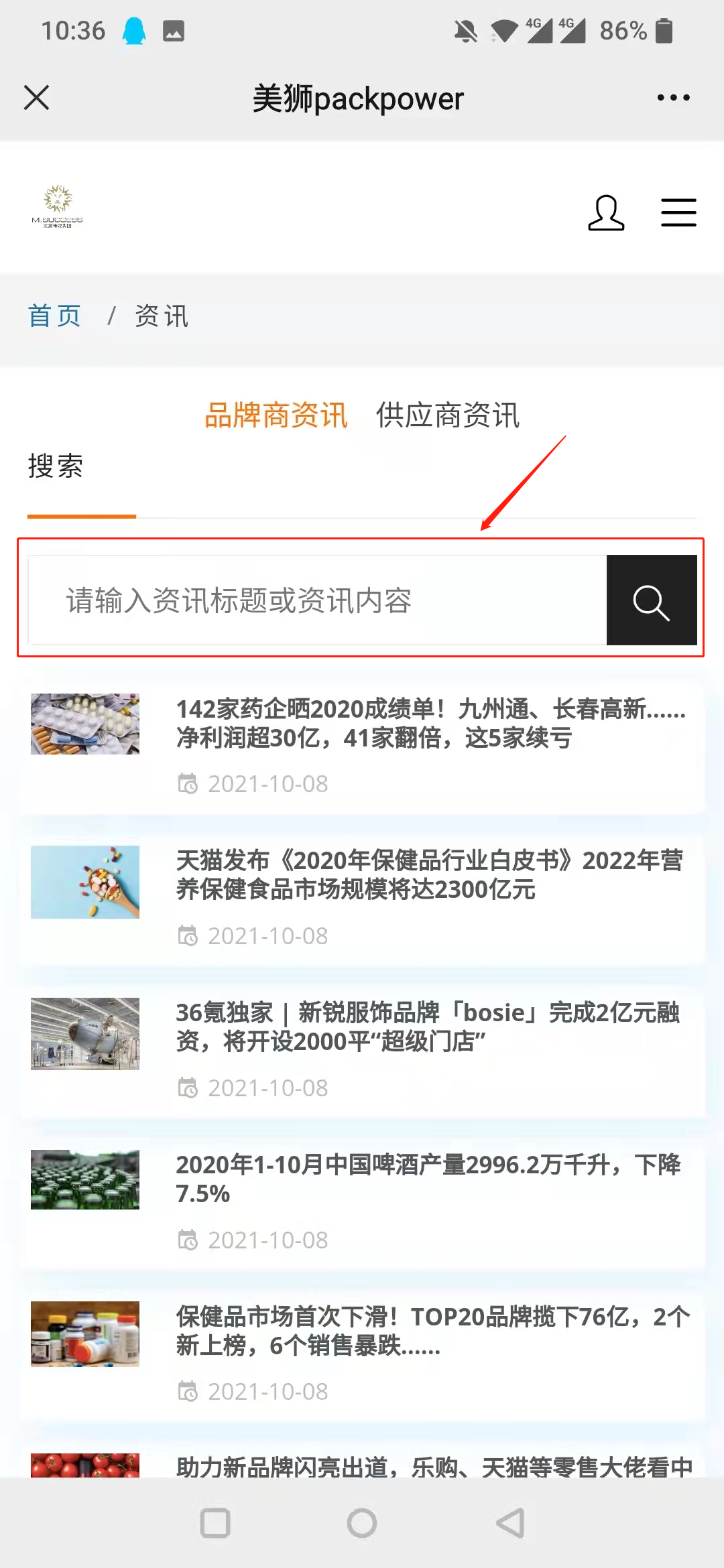Switch to the 品牌商资讯 tab
724x1568 pixels.
[276, 415]
